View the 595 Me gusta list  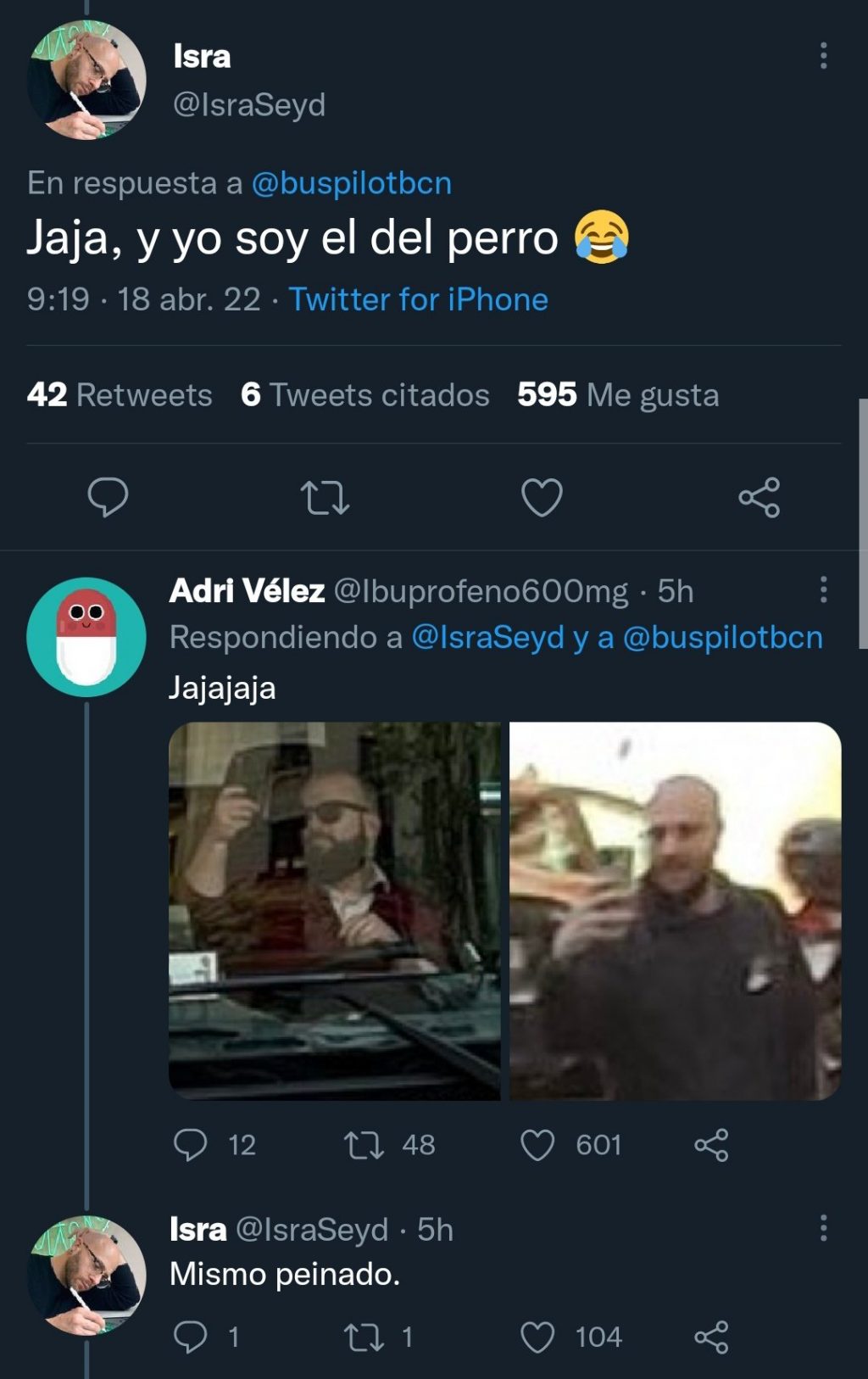[618, 395]
